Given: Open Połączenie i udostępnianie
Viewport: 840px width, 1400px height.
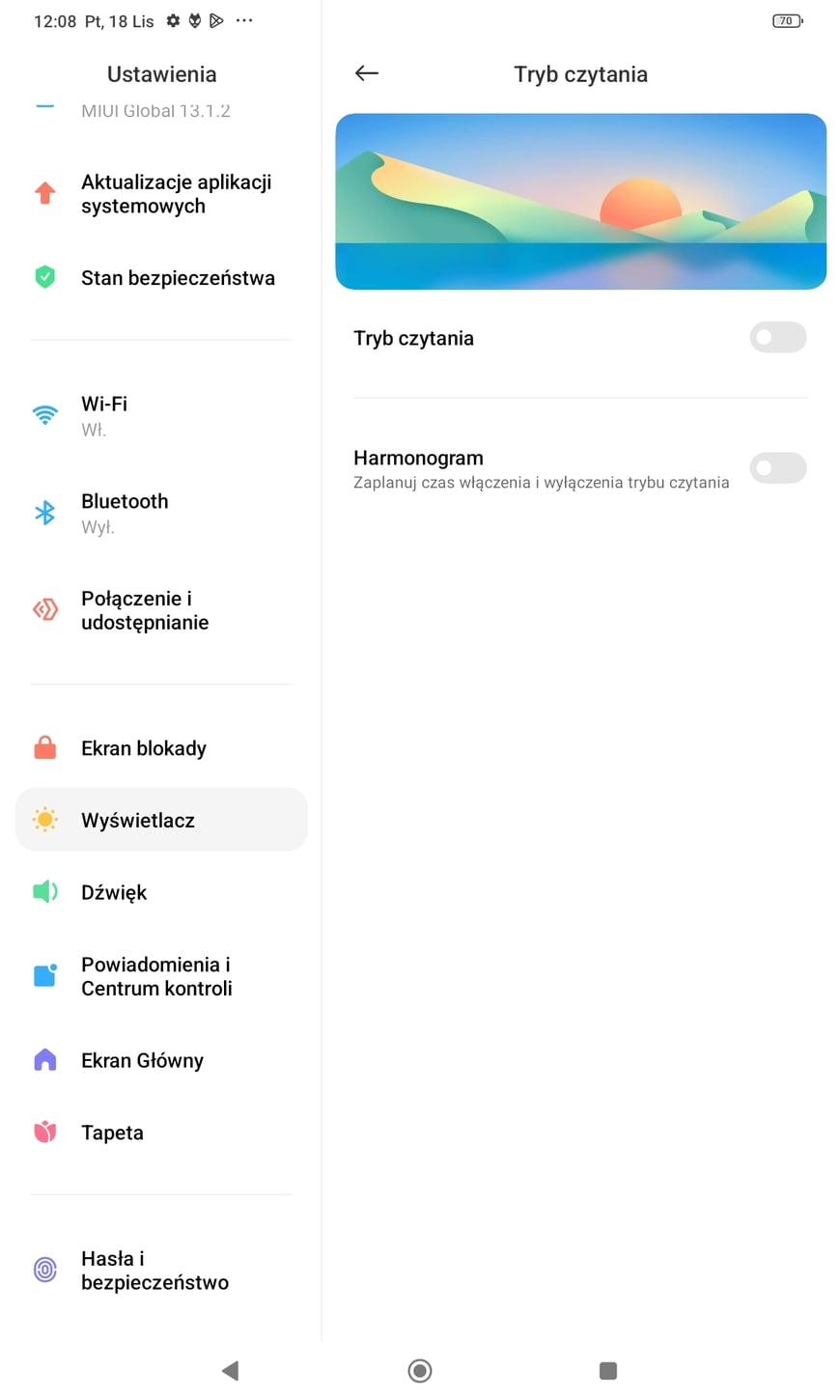Looking at the screenshot, I should 161,610.
